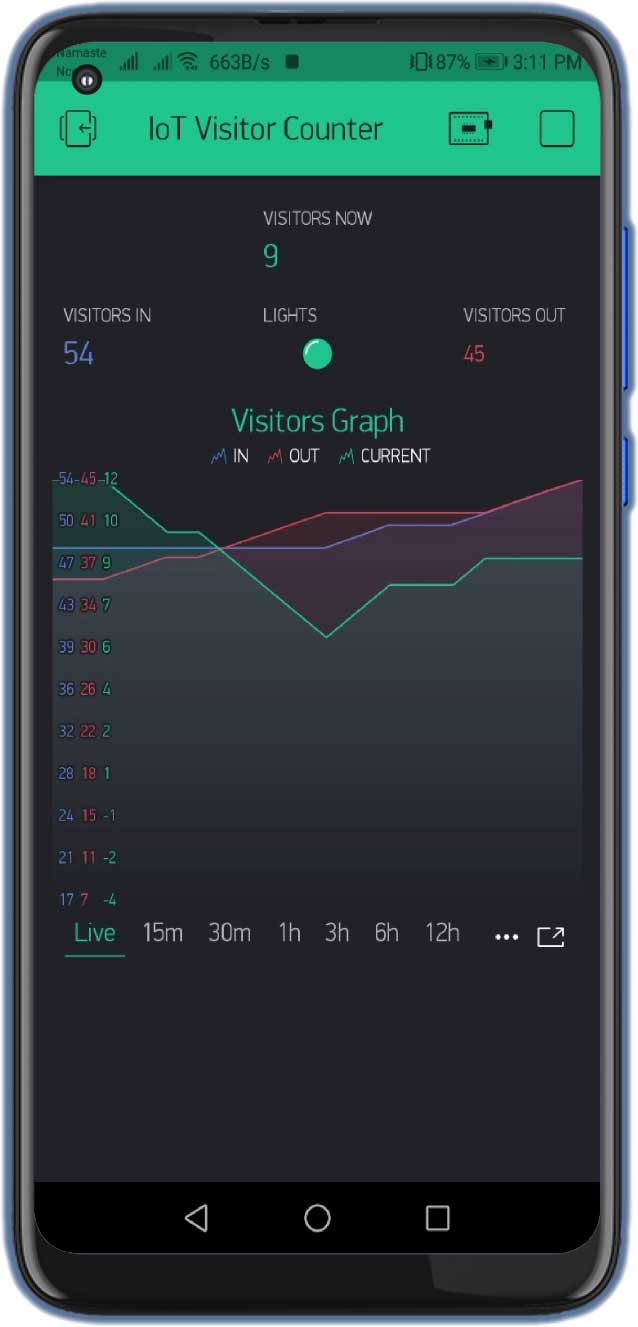Show the 3h graph range

point(337,933)
